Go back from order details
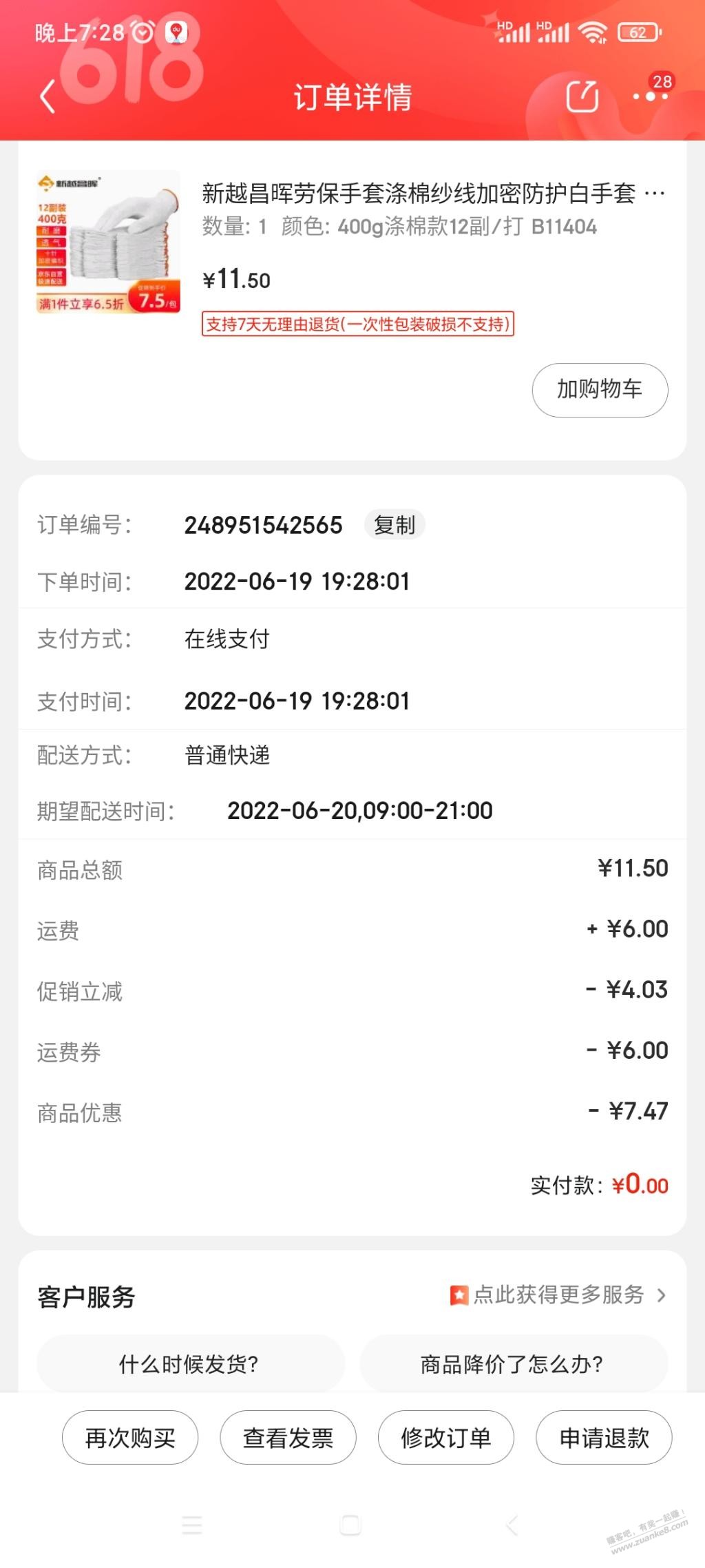 pos(48,96)
